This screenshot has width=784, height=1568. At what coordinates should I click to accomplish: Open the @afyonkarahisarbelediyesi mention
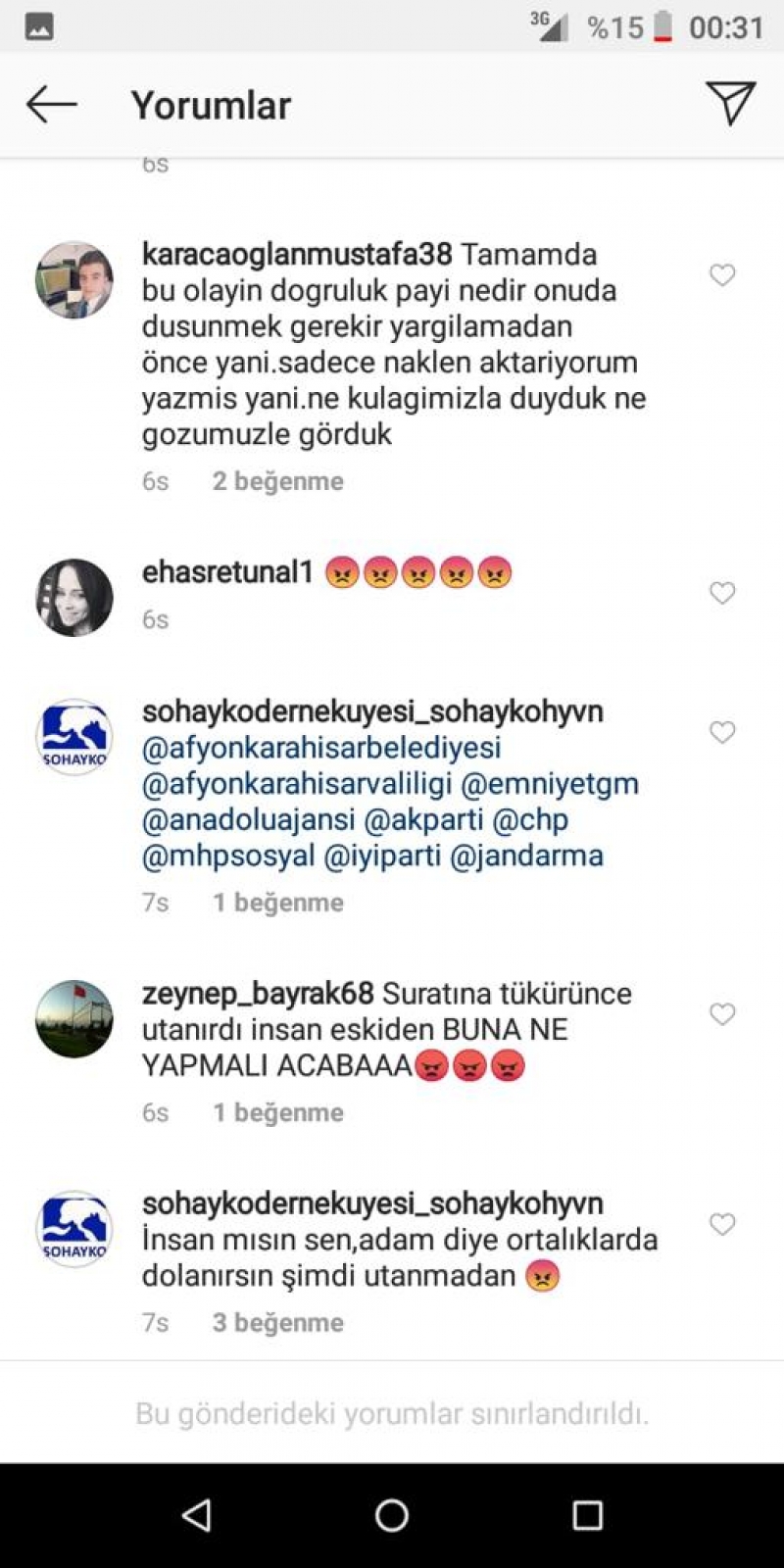pos(321,748)
